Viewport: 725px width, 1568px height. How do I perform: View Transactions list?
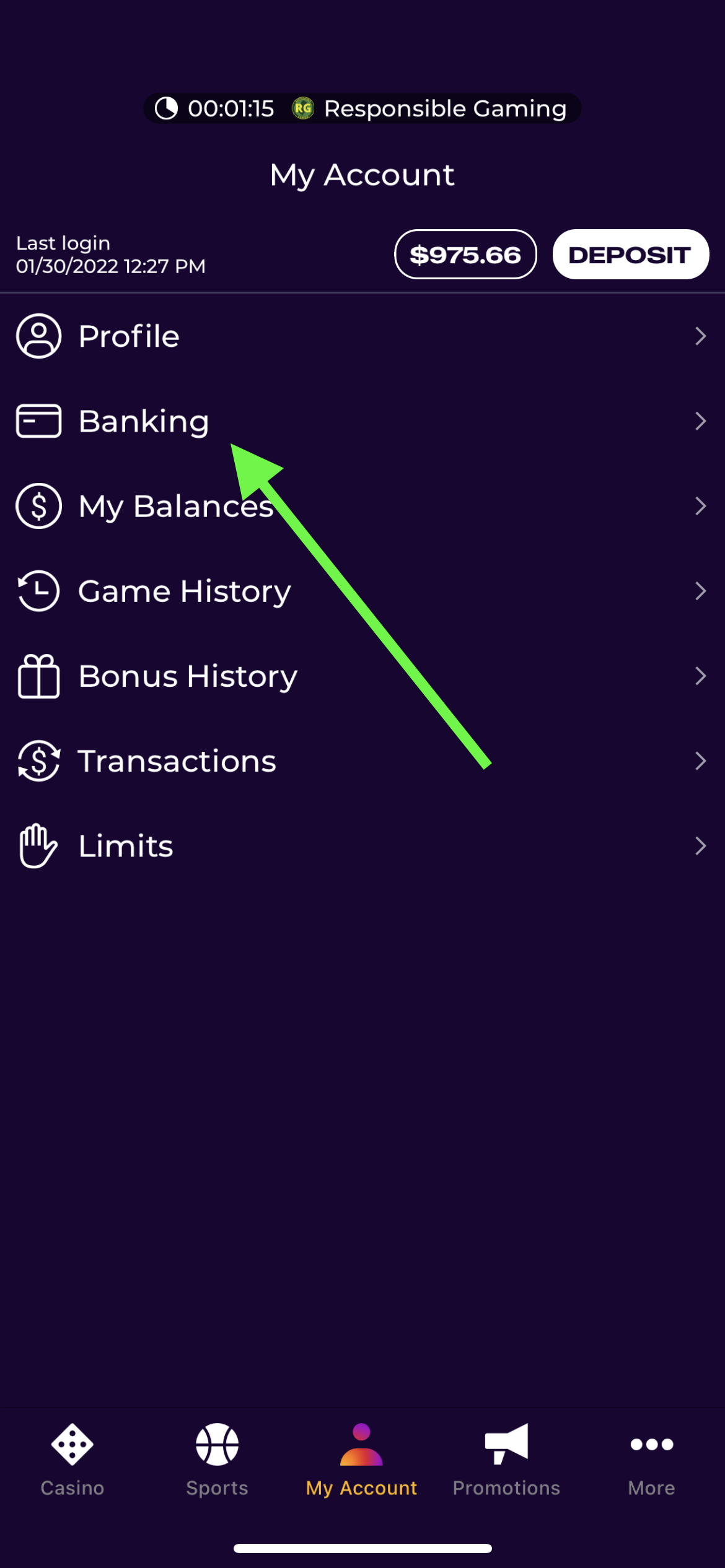(x=362, y=760)
